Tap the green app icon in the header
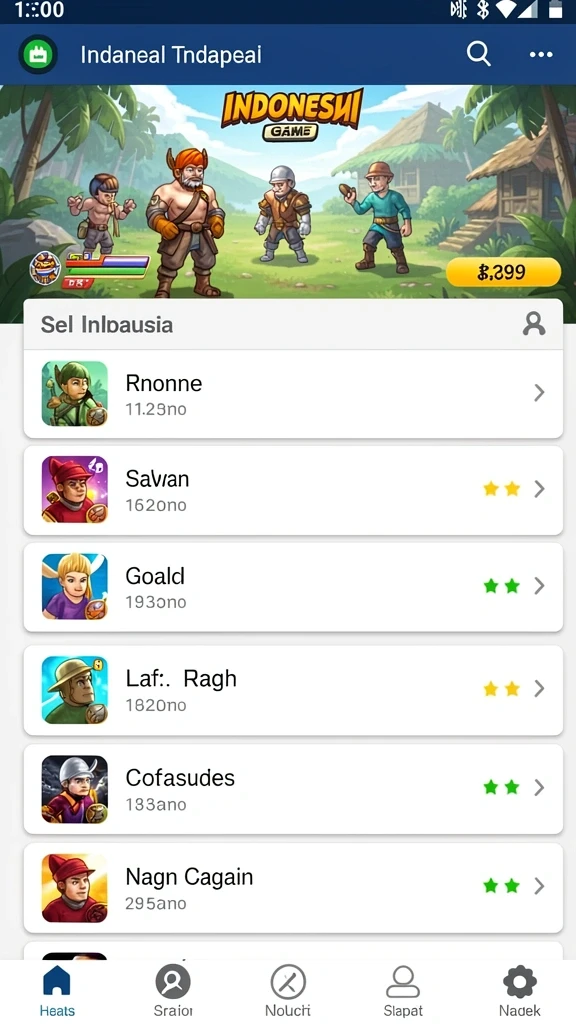 tap(38, 54)
